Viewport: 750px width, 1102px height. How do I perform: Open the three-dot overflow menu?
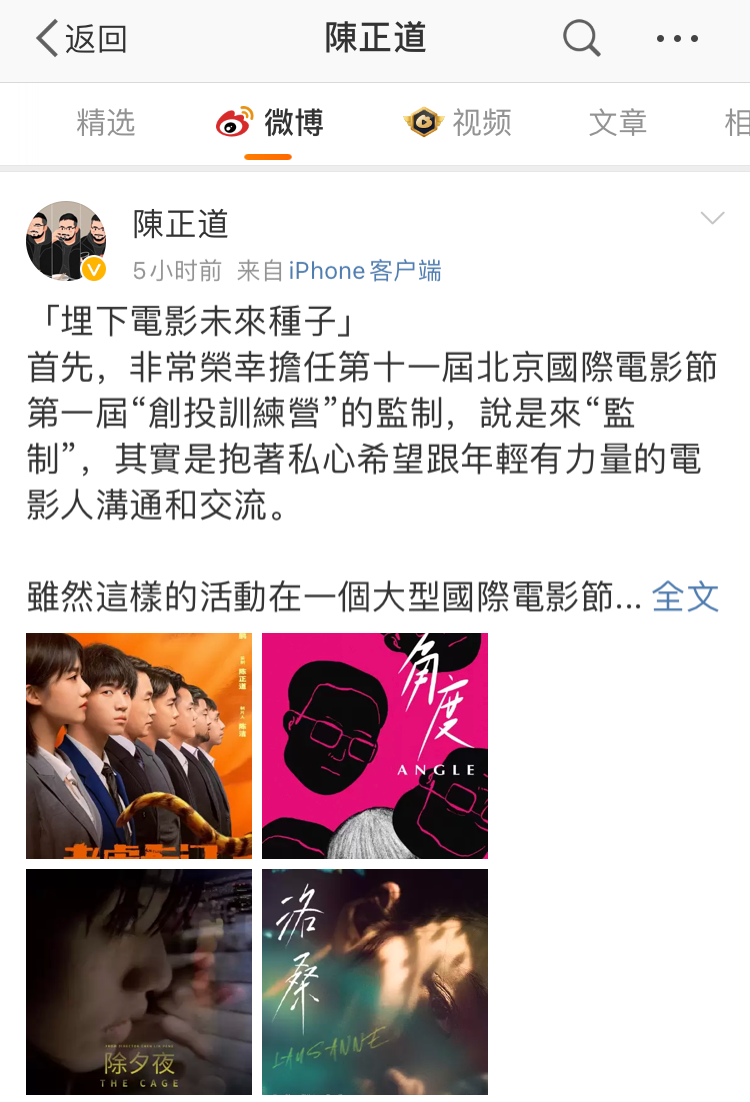(677, 39)
